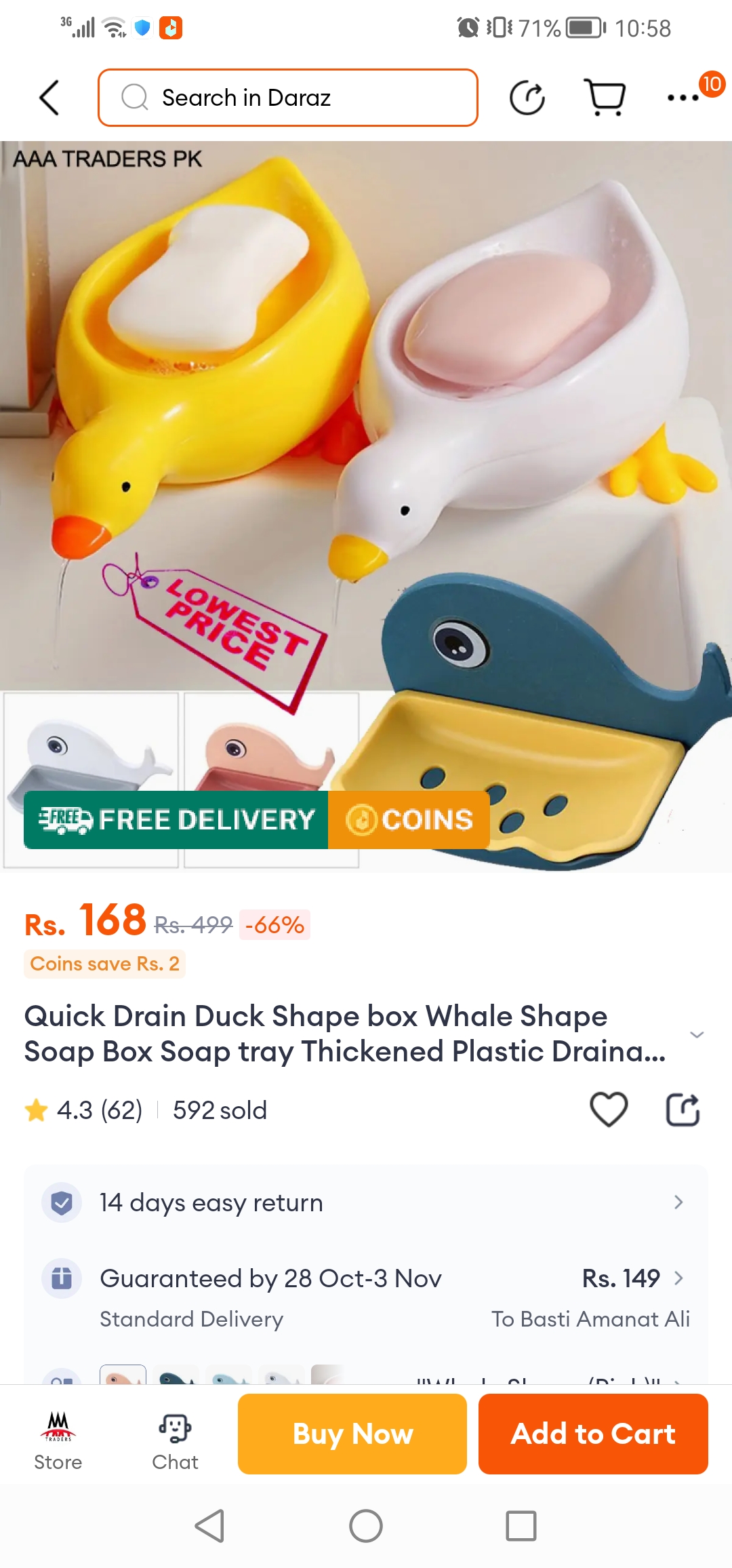Open the three-dot overflow menu
Image resolution: width=732 pixels, height=1568 pixels.
click(x=683, y=98)
